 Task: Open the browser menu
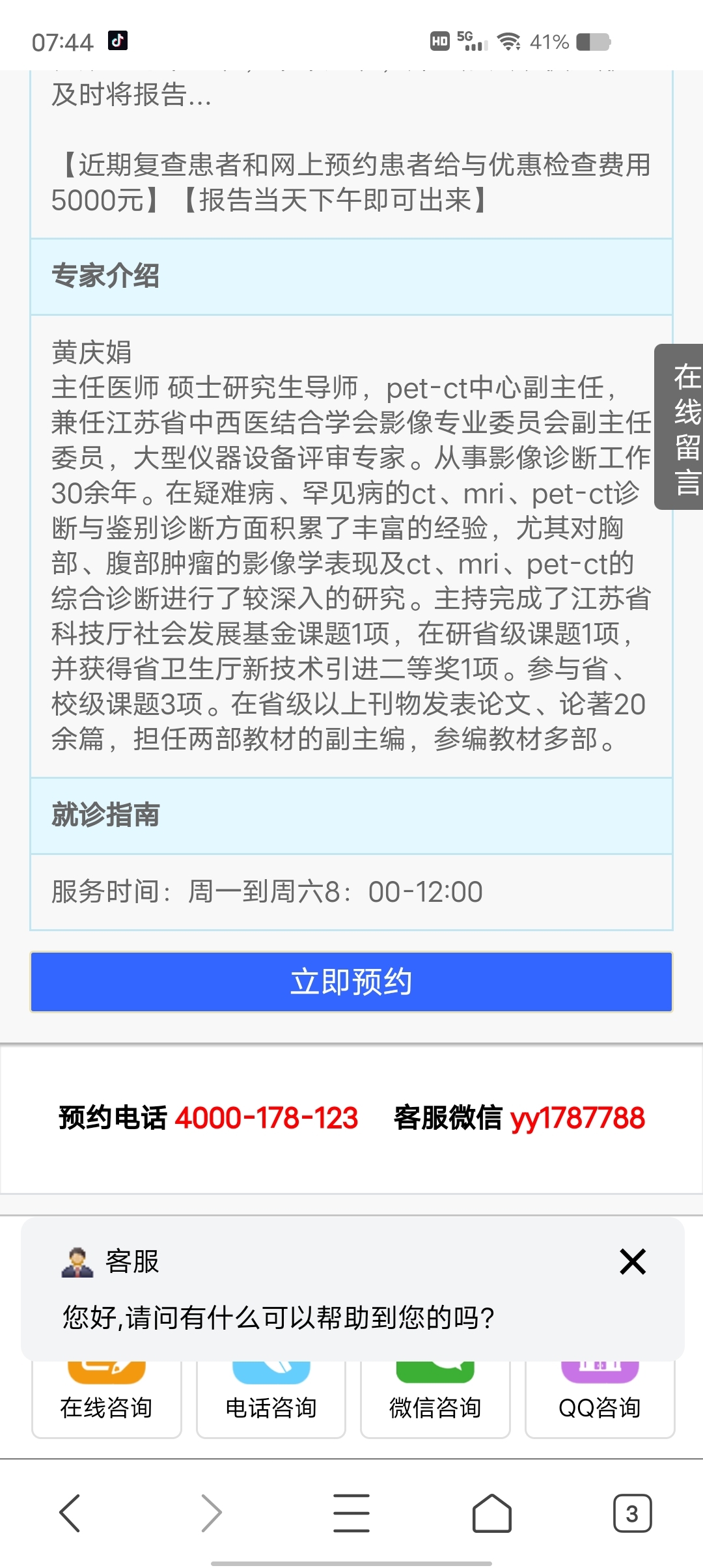click(351, 1513)
